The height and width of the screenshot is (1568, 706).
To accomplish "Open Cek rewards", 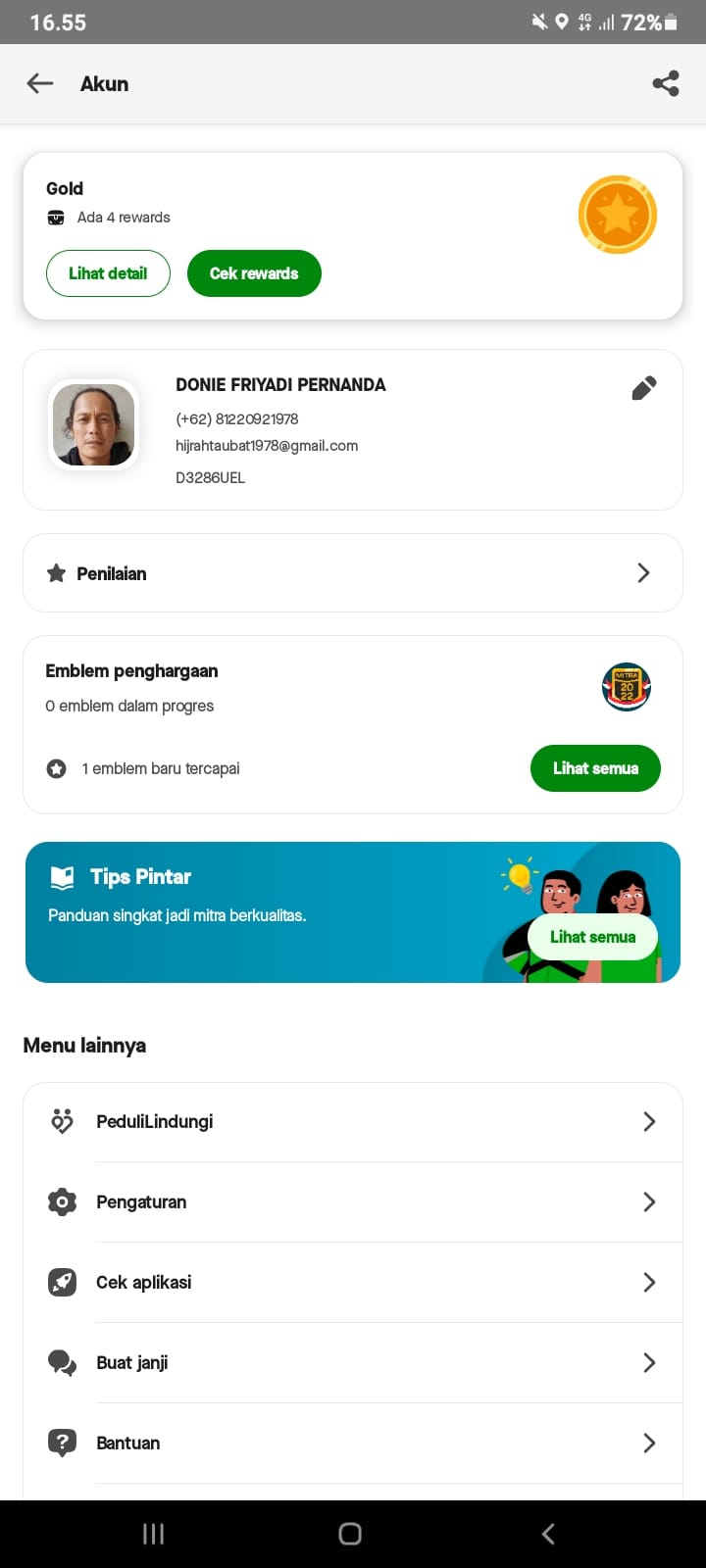I will click(x=254, y=273).
